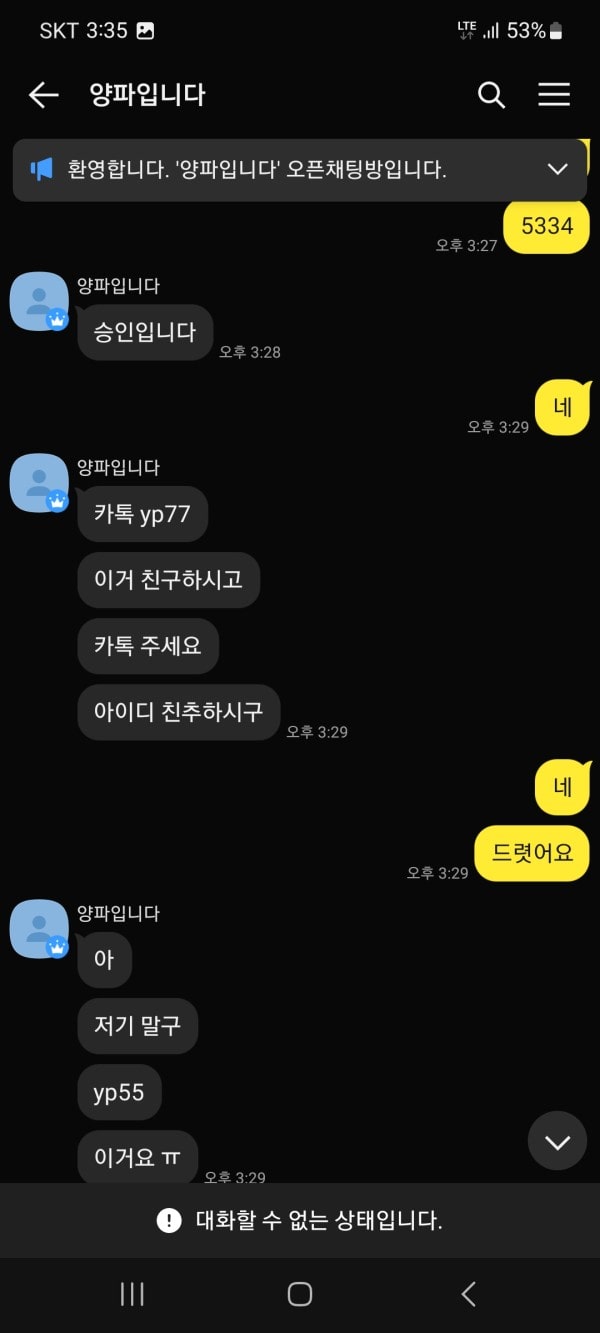Open the chat room hamburger menu
600x1333 pixels.
pos(554,95)
